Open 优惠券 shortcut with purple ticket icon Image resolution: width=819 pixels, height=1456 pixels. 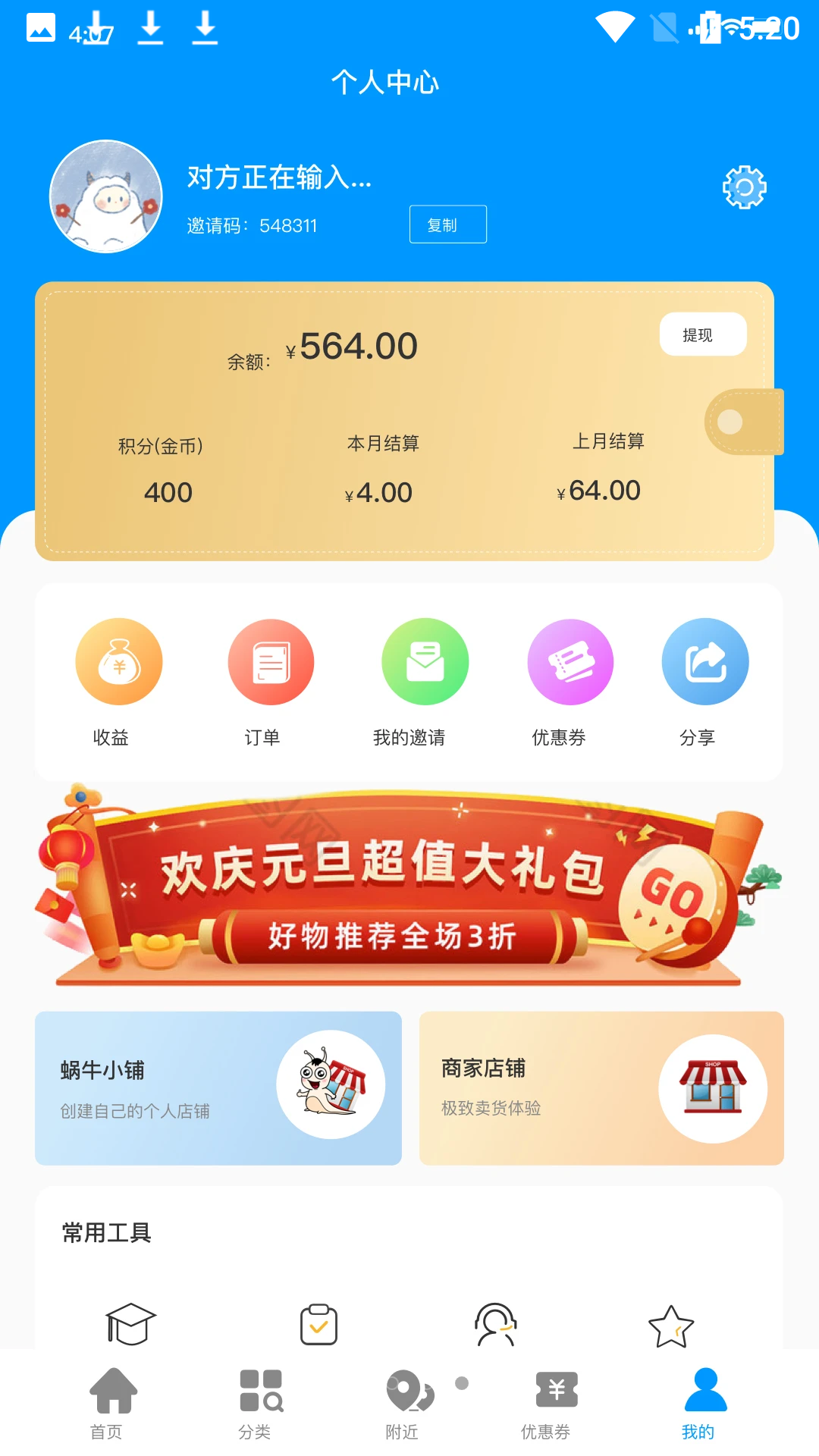[570, 662]
